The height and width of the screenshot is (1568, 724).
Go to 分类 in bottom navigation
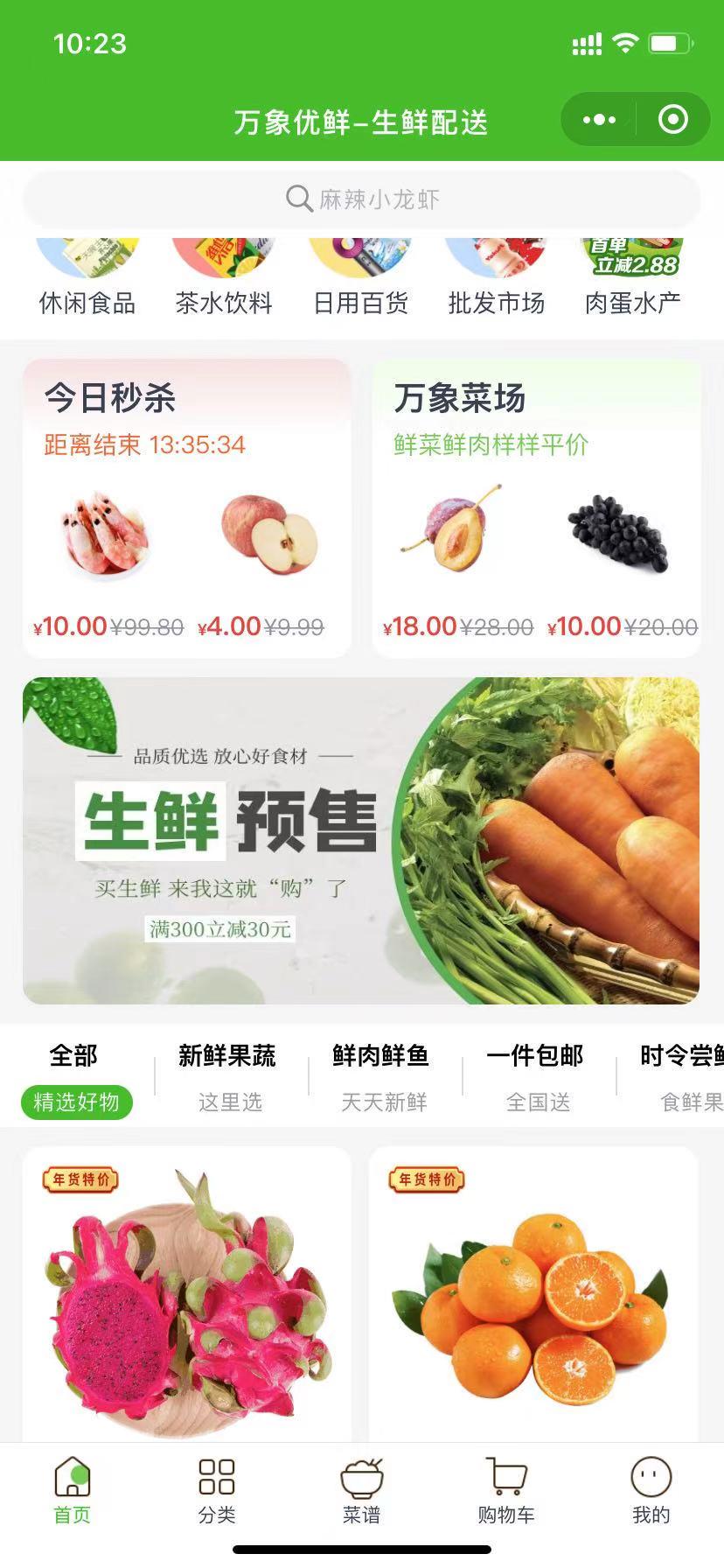tap(217, 1491)
